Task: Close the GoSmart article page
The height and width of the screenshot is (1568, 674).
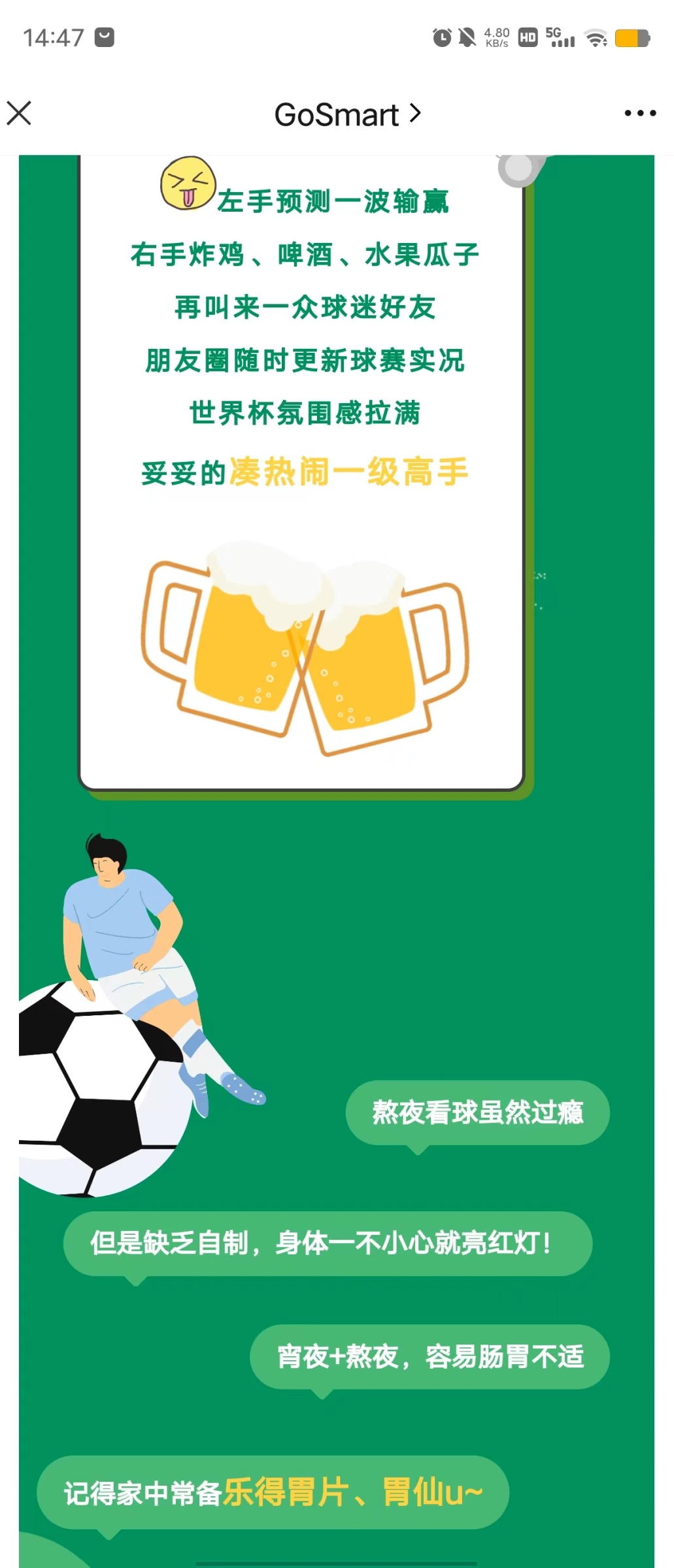Action: [x=19, y=113]
